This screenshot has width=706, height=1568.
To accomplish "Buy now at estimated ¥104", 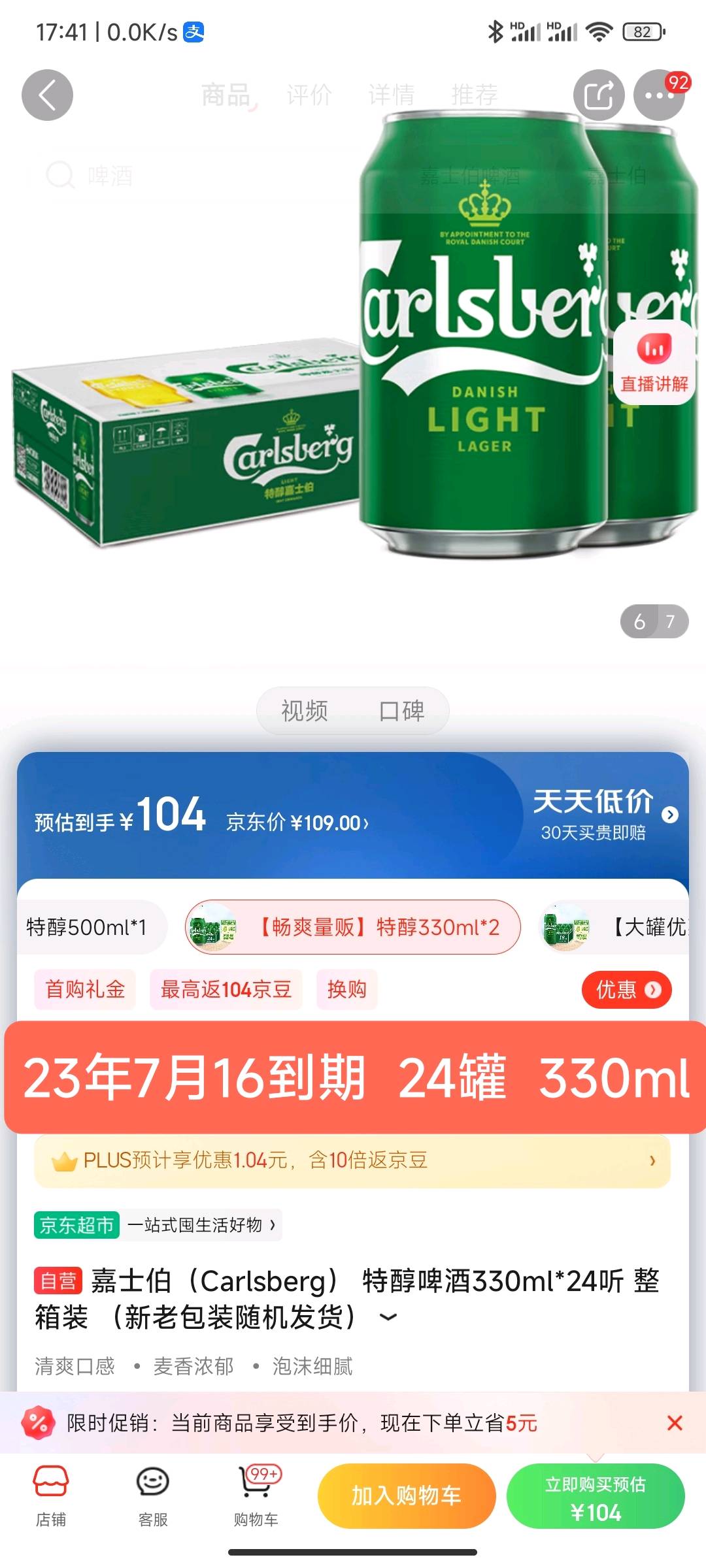I will coord(595,1495).
